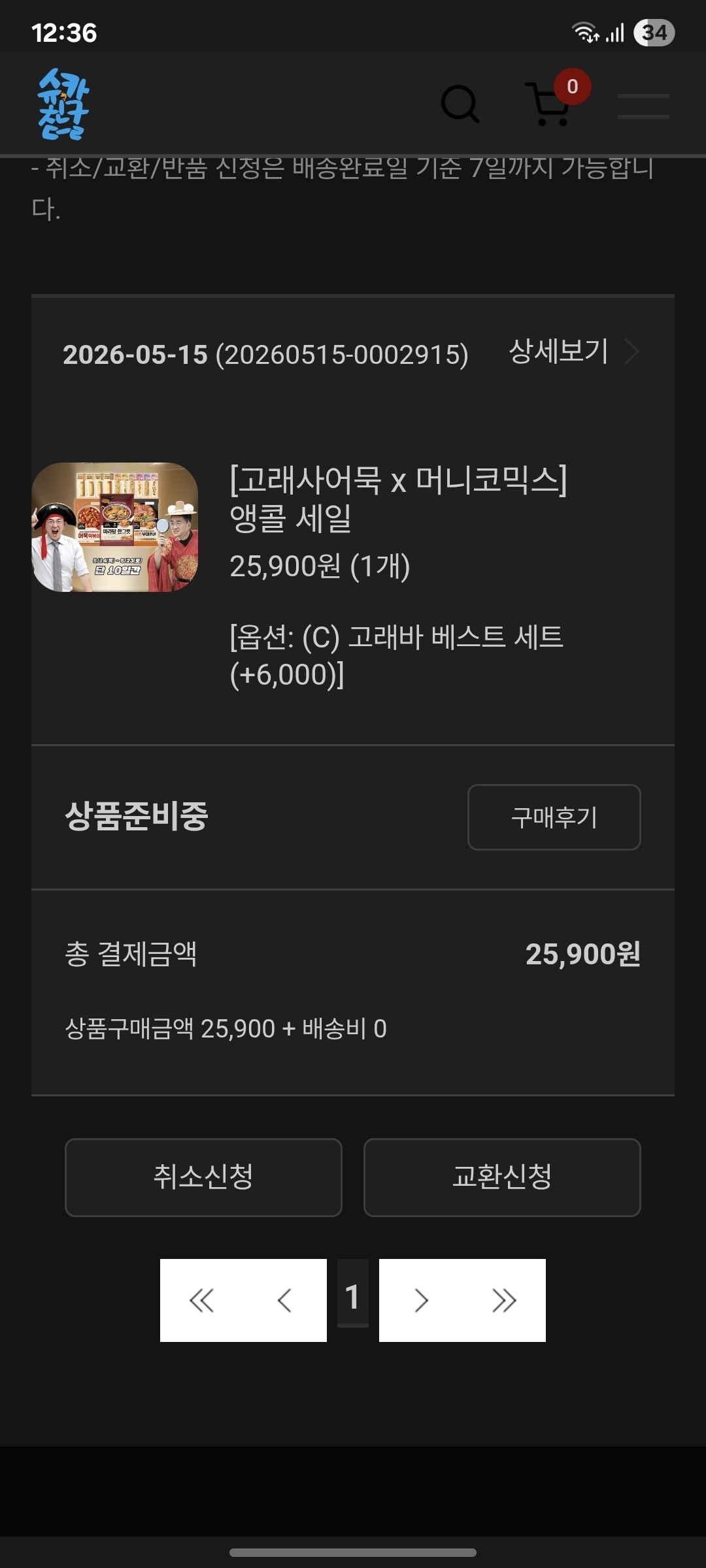706x1568 pixels.
Task: Go to the previous page arrow
Action: (x=284, y=1300)
